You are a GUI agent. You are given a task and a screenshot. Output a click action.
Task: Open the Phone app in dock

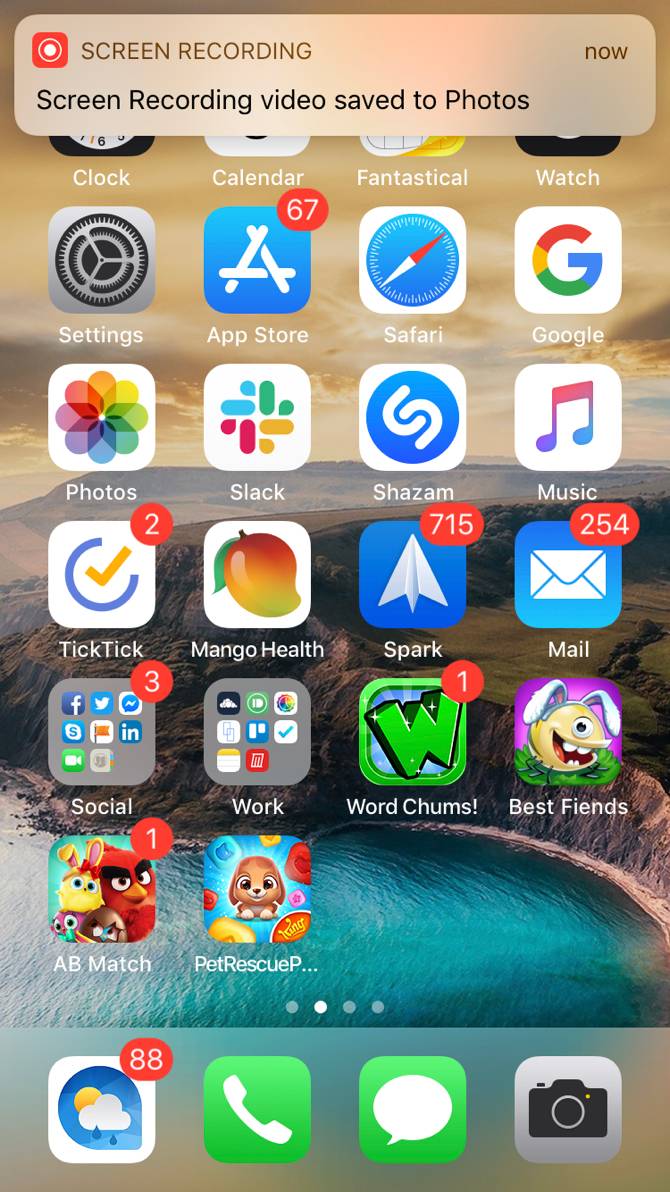coord(257,1109)
